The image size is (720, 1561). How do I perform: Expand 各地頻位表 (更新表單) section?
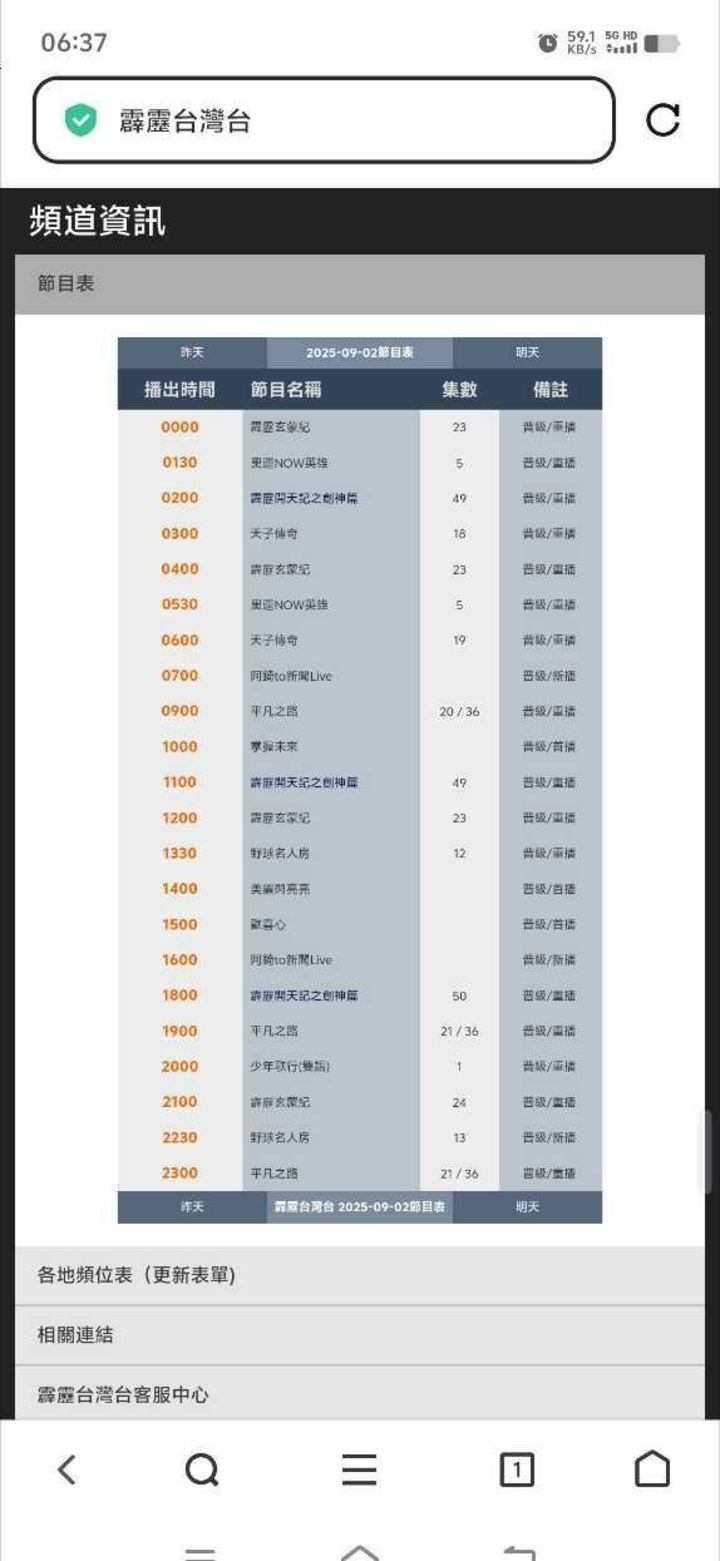click(x=360, y=1276)
